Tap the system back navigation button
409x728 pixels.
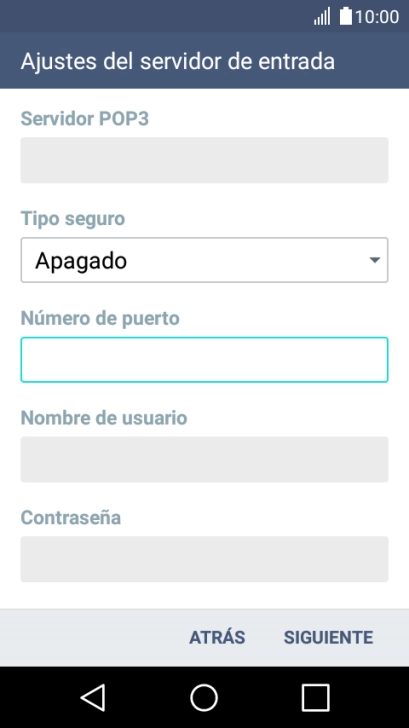click(93, 697)
